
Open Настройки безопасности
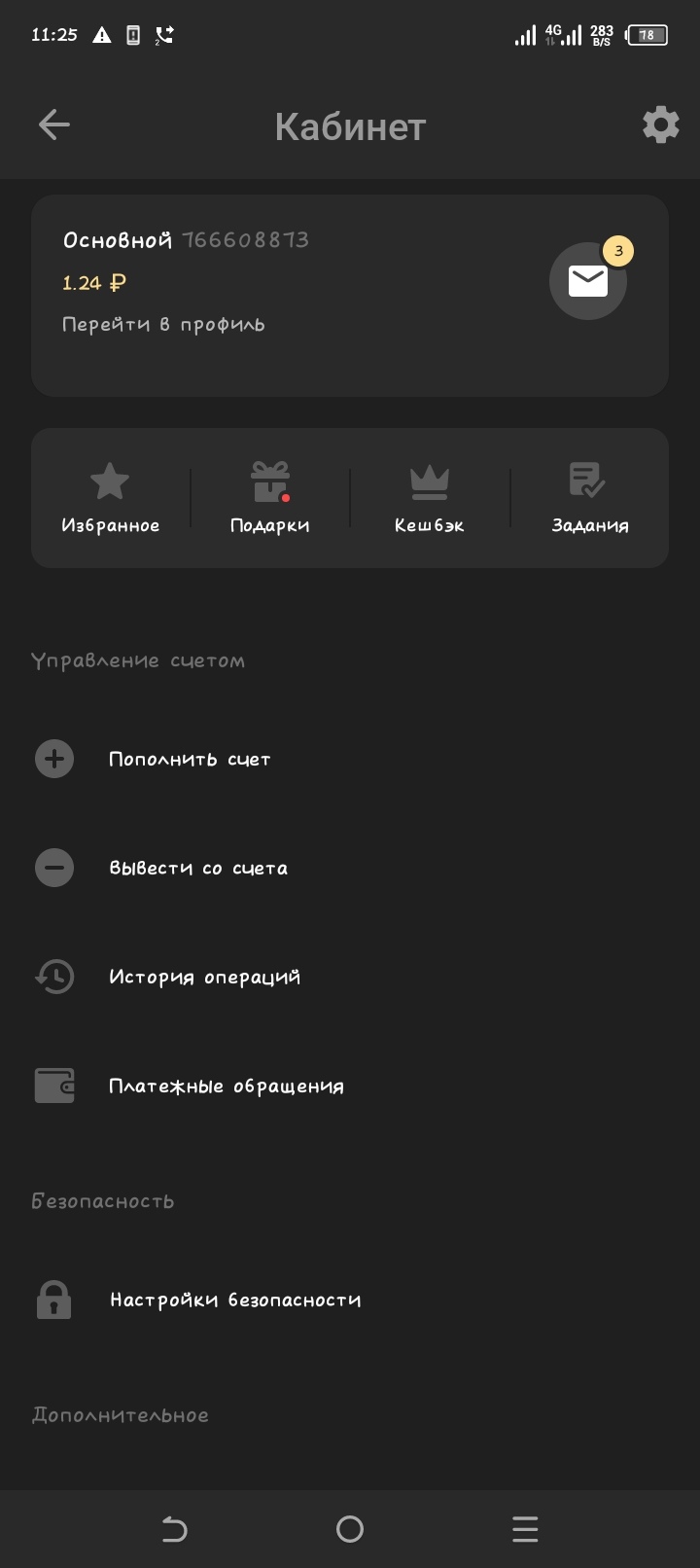pos(234,1300)
